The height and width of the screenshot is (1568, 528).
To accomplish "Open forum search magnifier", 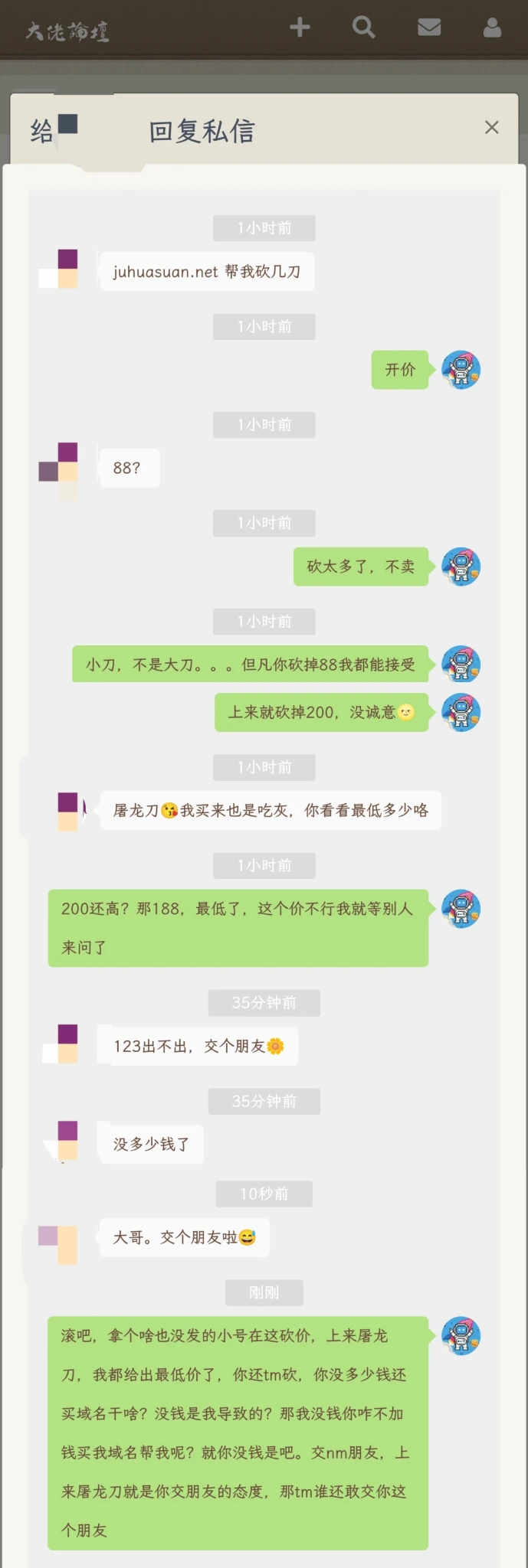I will click(x=363, y=28).
